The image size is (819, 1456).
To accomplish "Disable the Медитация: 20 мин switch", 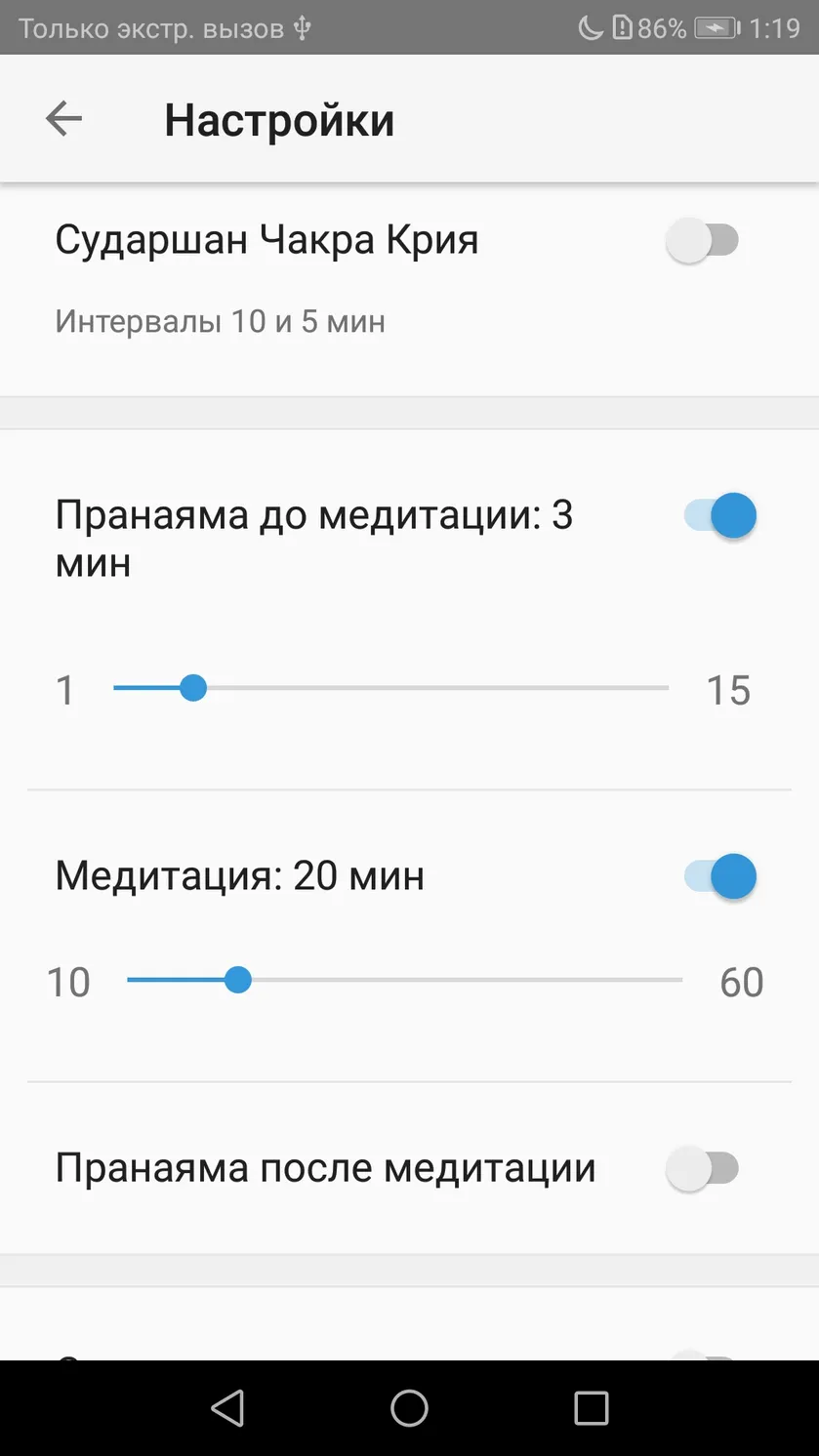I will [x=720, y=876].
